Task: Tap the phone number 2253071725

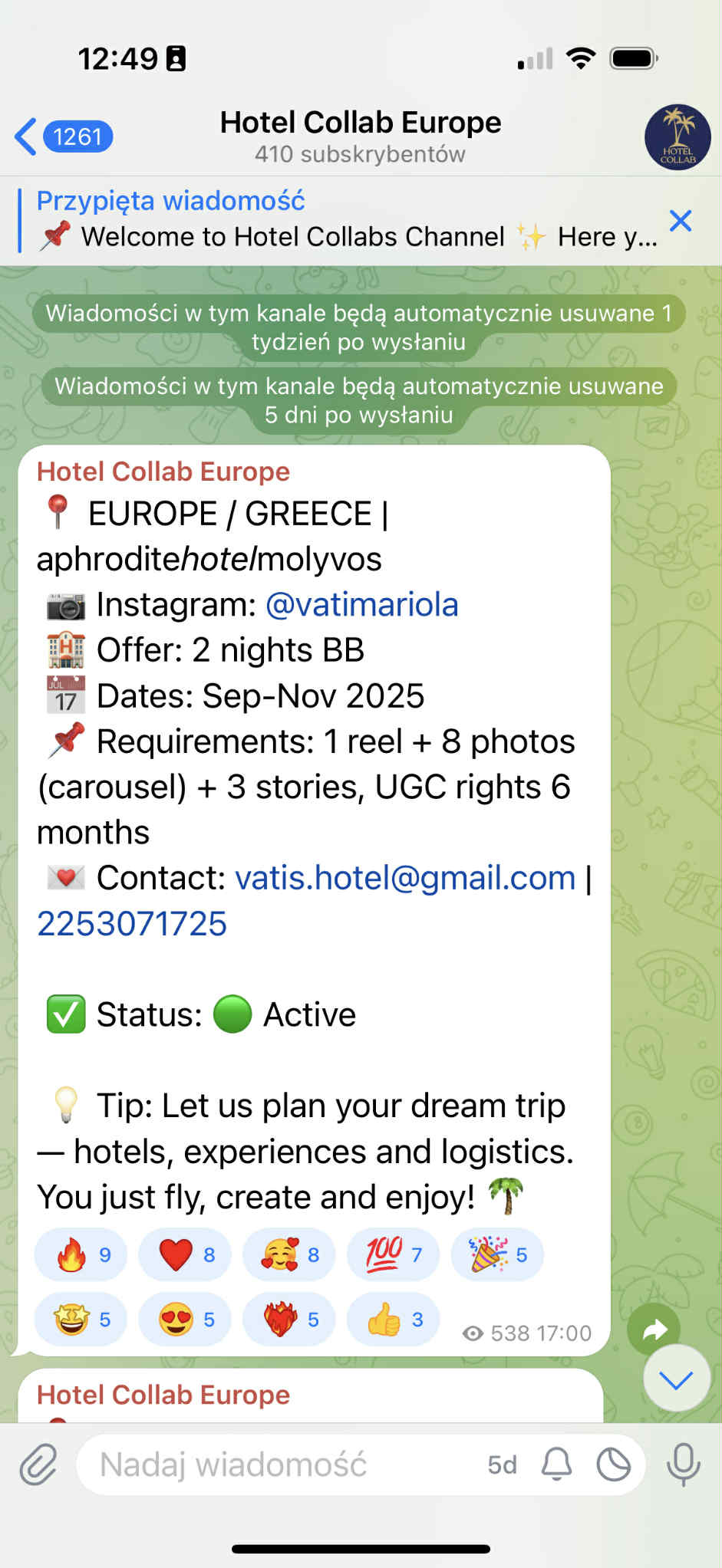Action: coord(132,924)
